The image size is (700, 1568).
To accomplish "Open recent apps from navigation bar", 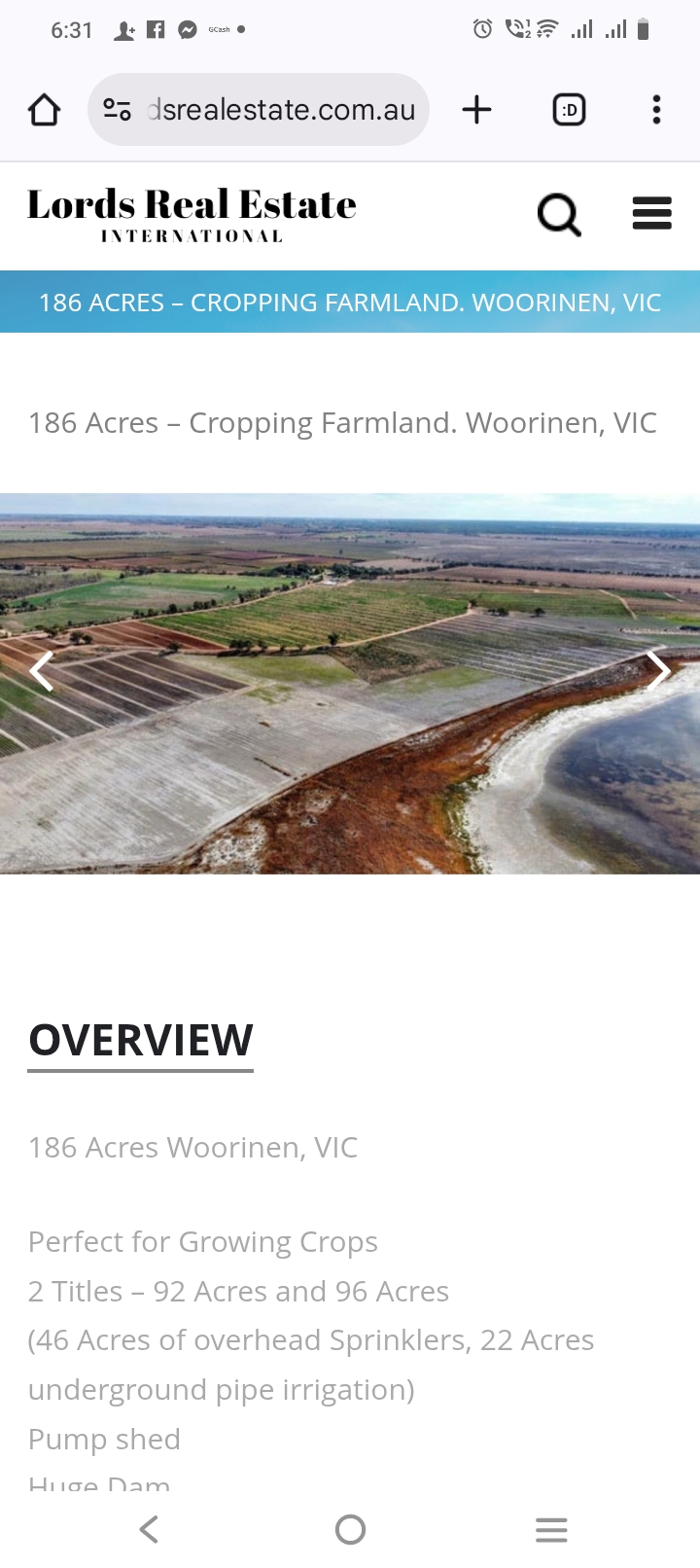I will coord(550,1529).
